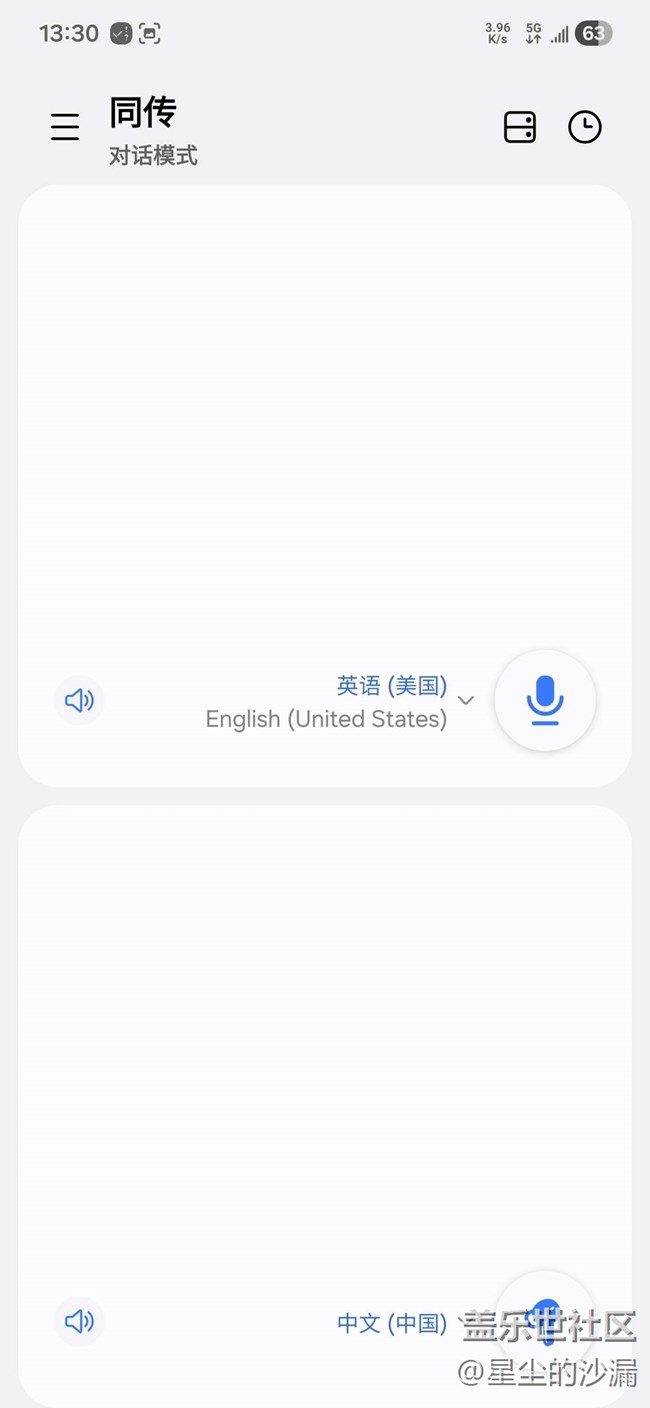Select the 中文 (中国) language picker
This screenshot has width=650, height=1408.
[392, 1323]
